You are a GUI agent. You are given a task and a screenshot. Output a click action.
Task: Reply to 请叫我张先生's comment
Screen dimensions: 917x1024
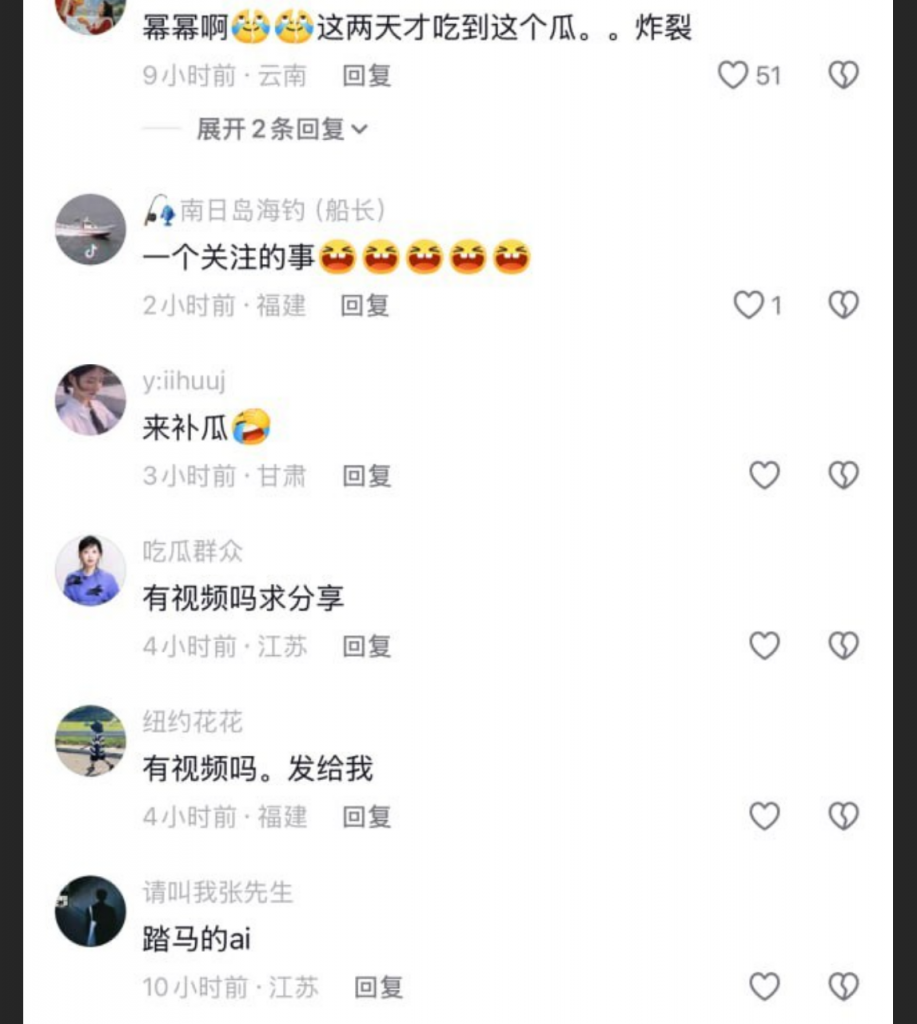378,987
